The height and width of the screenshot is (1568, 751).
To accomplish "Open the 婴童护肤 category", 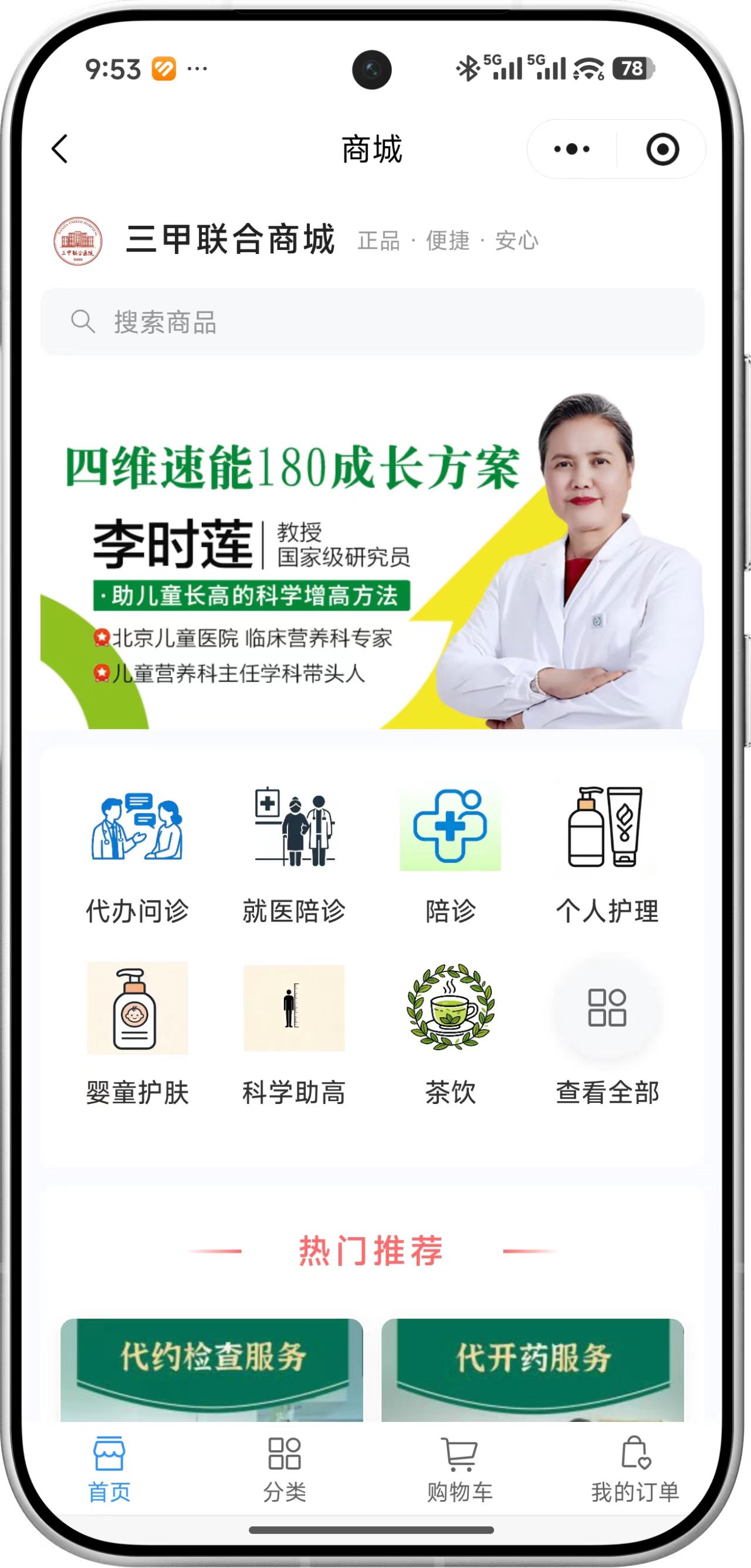I will [137, 1032].
